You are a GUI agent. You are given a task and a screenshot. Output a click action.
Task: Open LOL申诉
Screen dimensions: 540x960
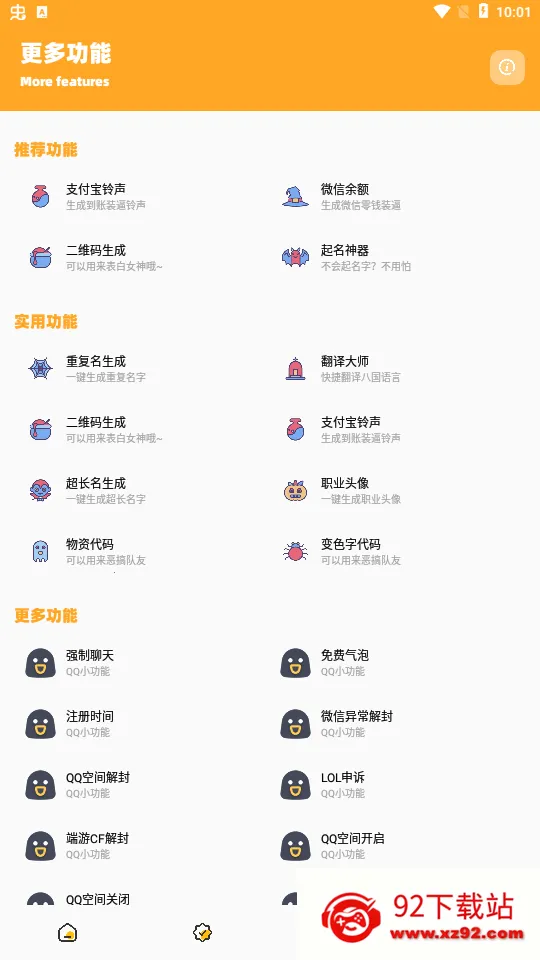click(x=397, y=785)
